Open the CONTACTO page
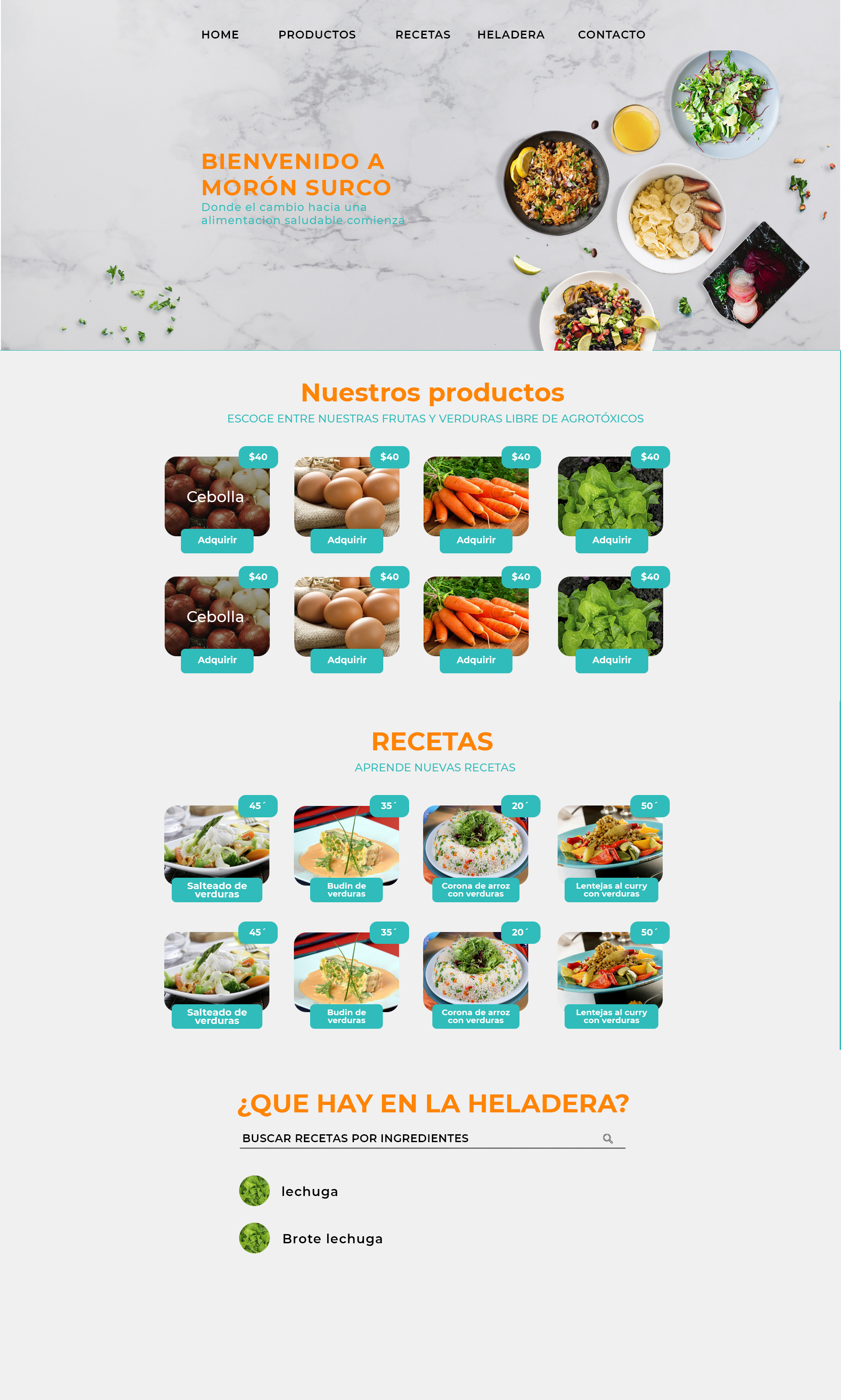This screenshot has width=841, height=1400. [x=611, y=35]
